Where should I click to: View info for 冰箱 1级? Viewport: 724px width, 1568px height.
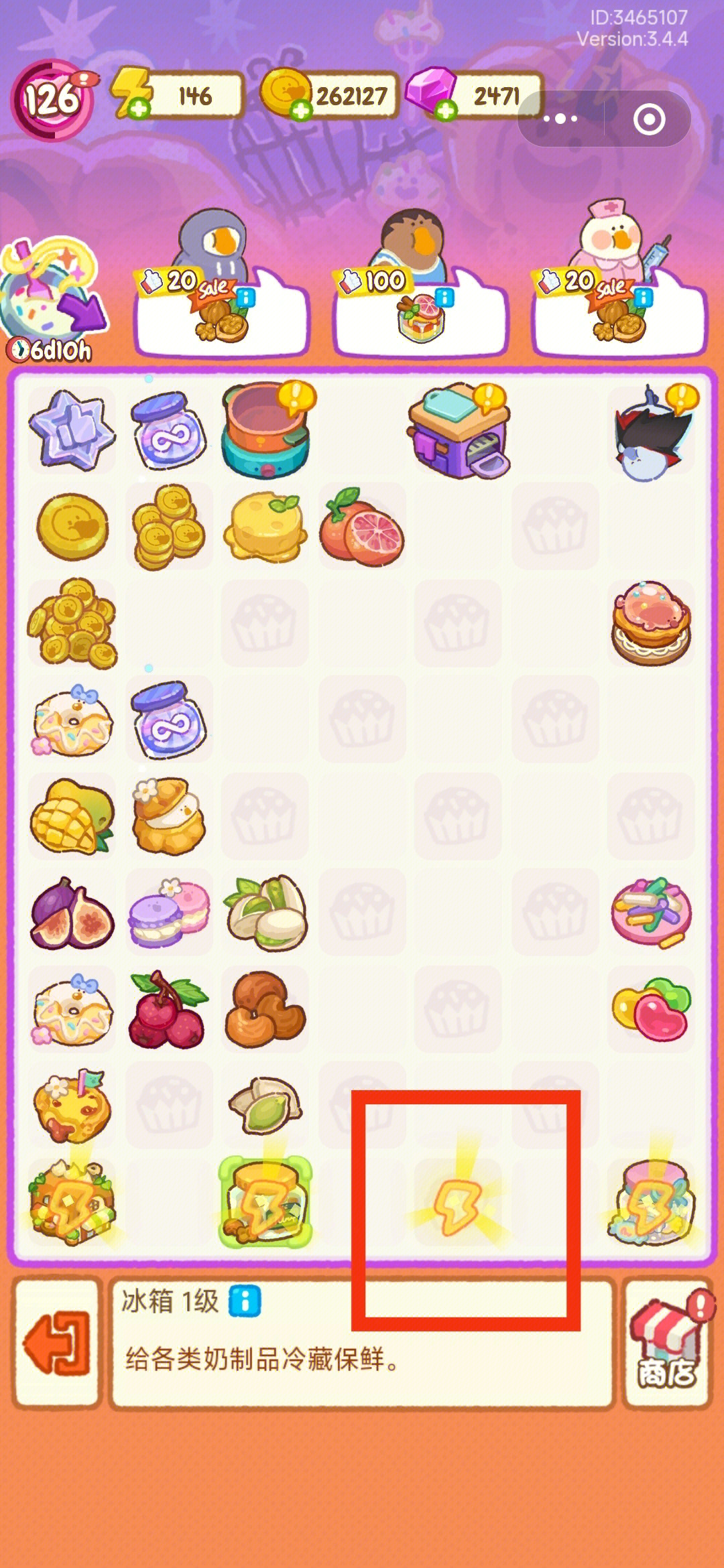click(x=245, y=1301)
